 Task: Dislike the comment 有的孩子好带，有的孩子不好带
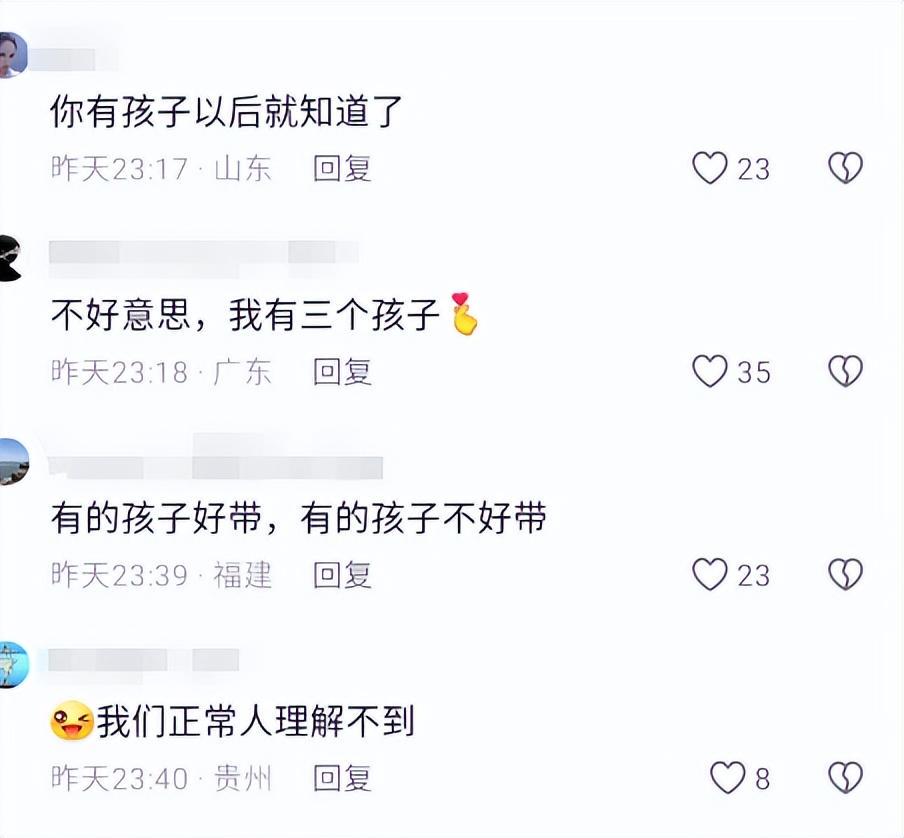tap(845, 574)
